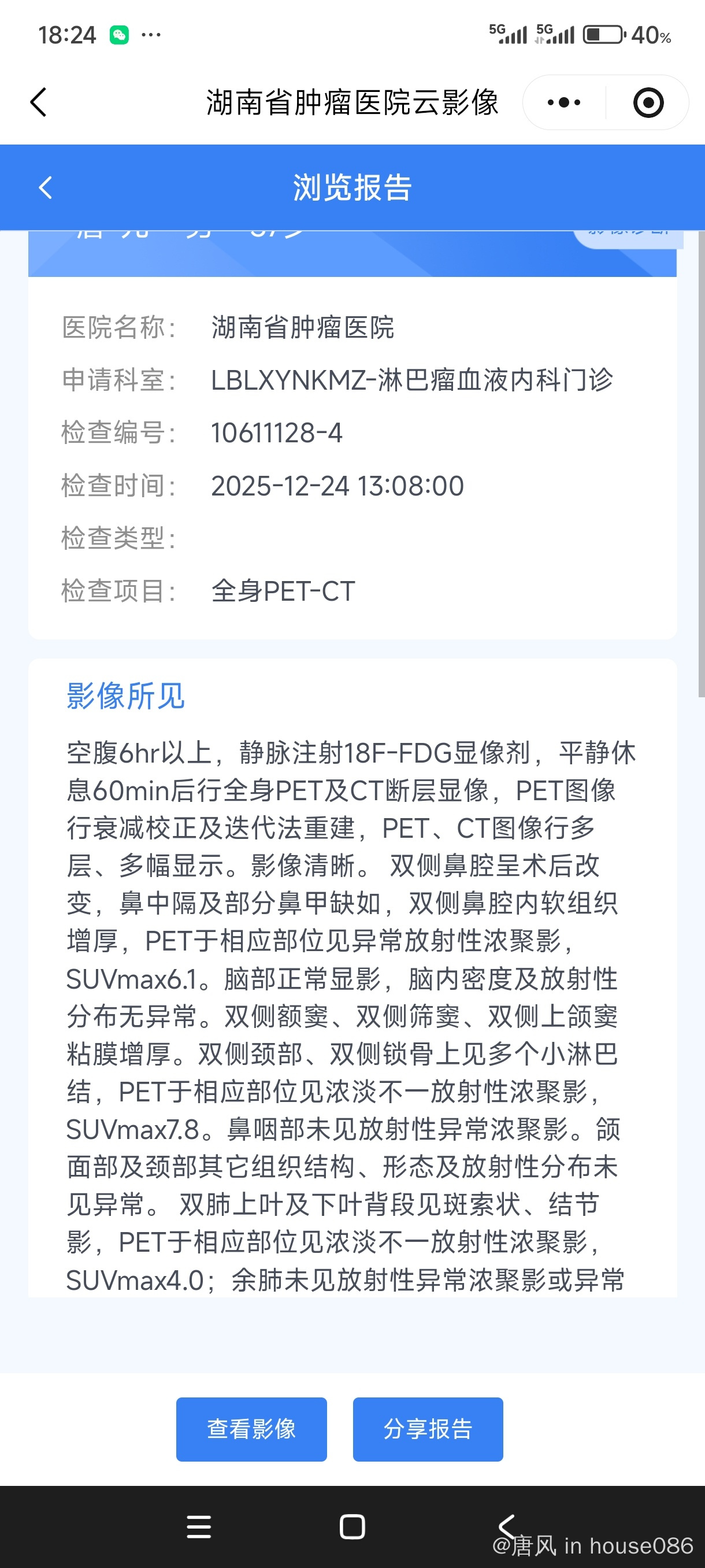Close the mini program via the circle icon
Viewport: 705px width, 1568px height.
click(x=648, y=102)
